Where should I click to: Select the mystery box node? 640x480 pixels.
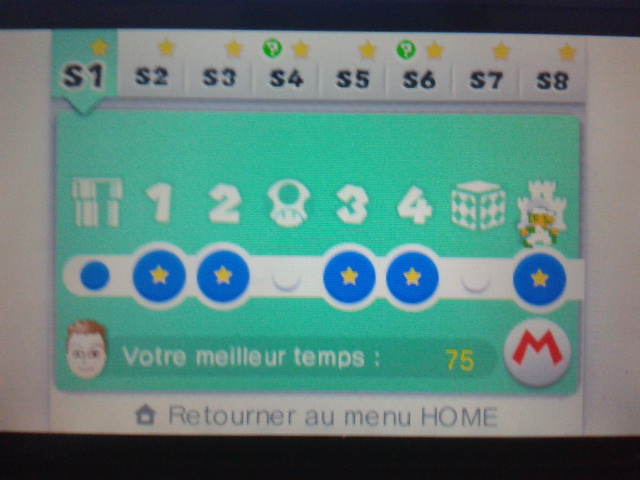[x=476, y=279]
